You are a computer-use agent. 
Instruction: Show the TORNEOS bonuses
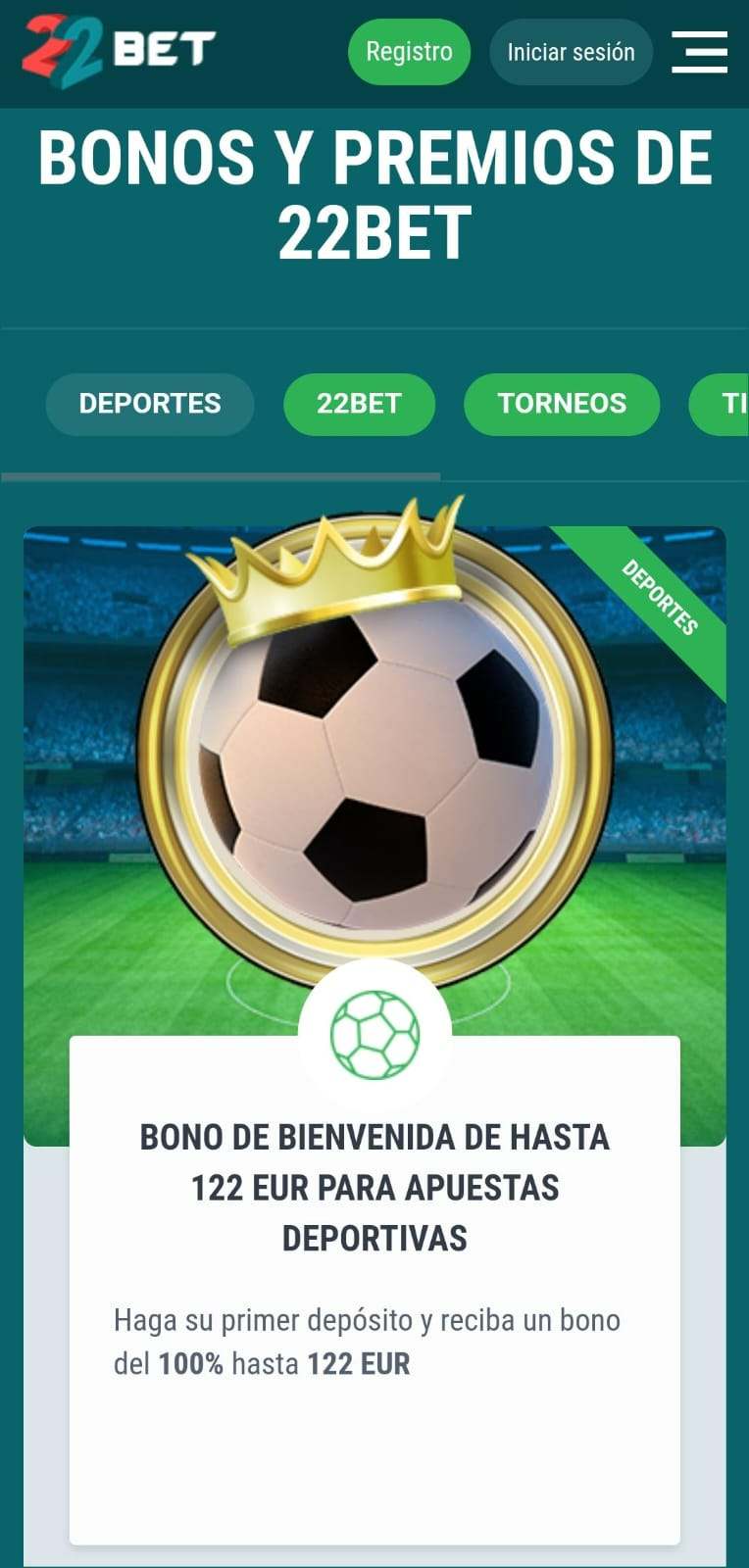point(562,404)
